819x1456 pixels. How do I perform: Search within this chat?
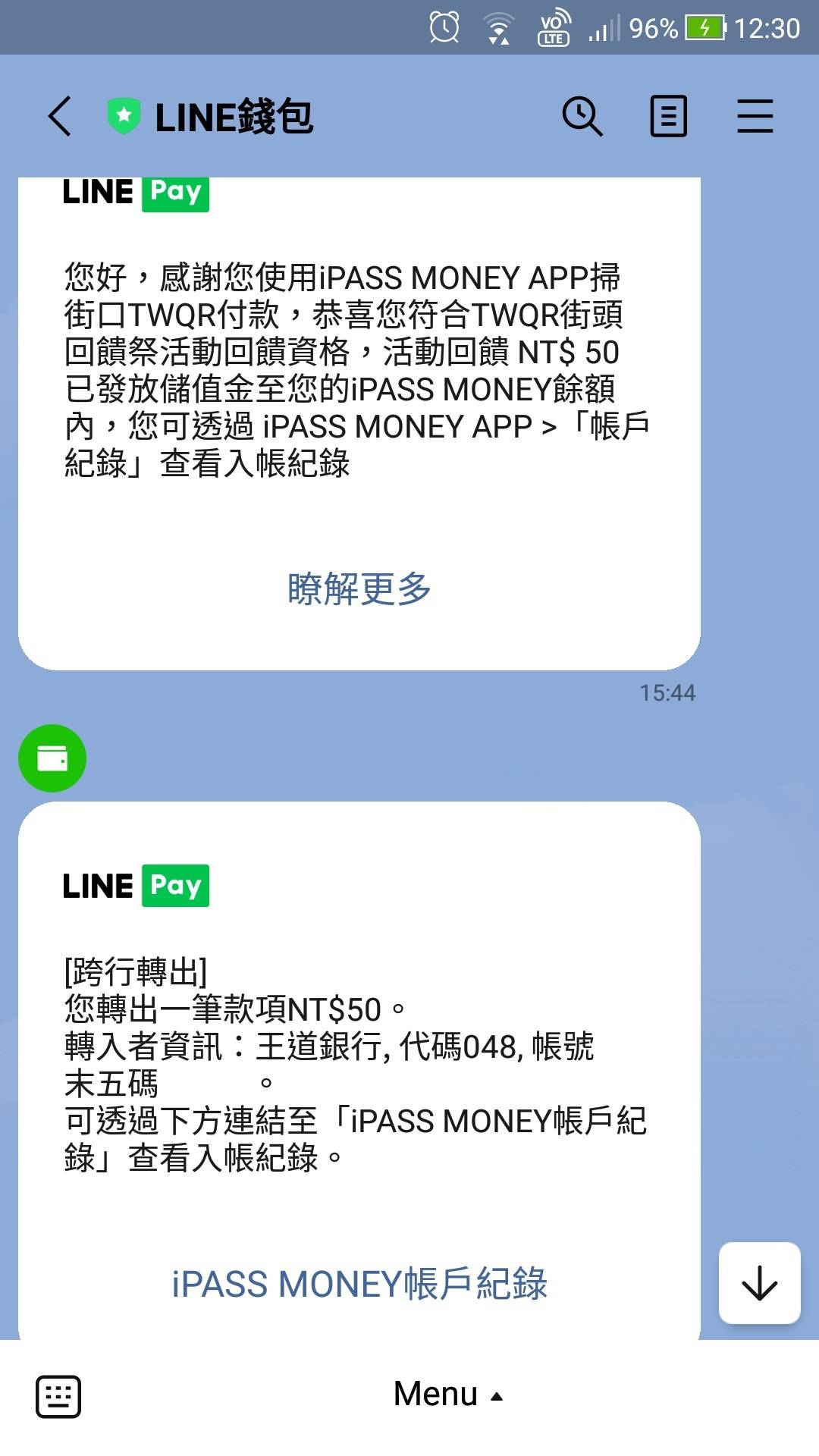[x=582, y=117]
